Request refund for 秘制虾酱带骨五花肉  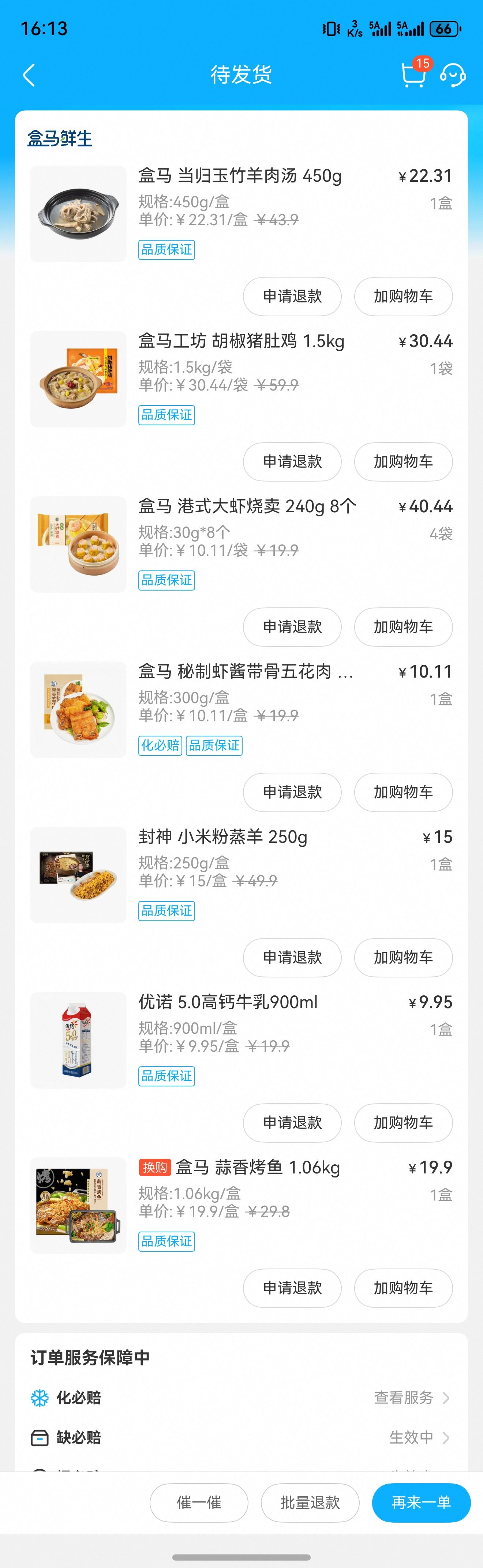(292, 792)
